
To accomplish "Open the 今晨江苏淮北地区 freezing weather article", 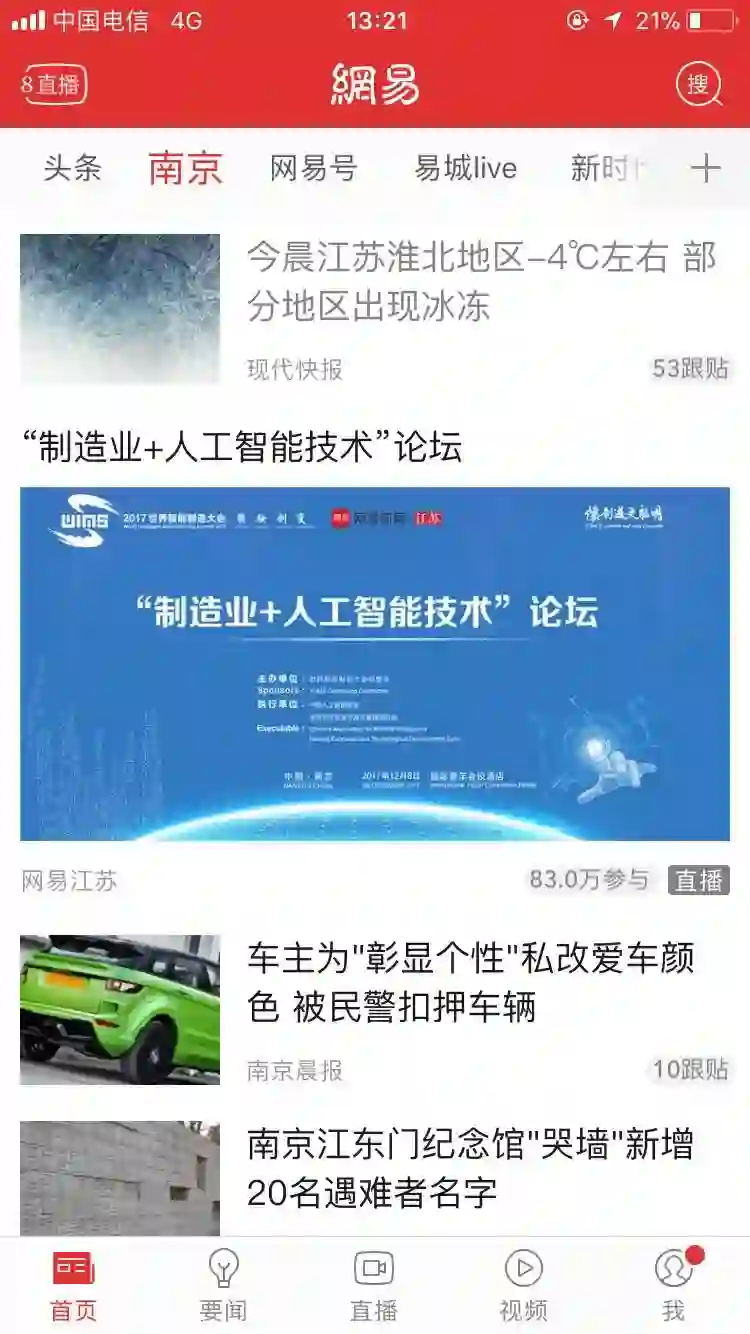I will [480, 282].
